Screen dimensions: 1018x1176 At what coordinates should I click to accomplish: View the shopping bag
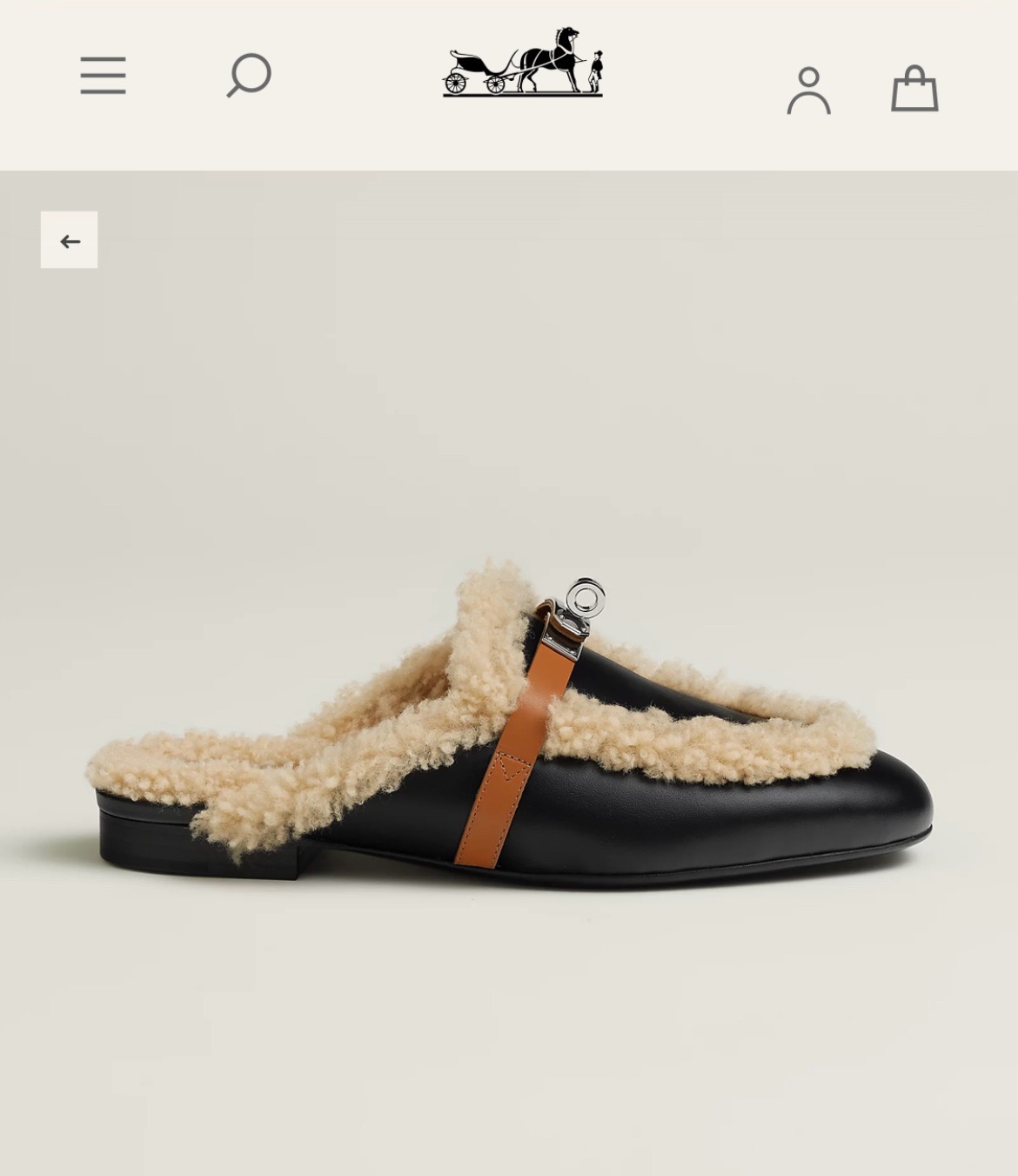tap(914, 89)
